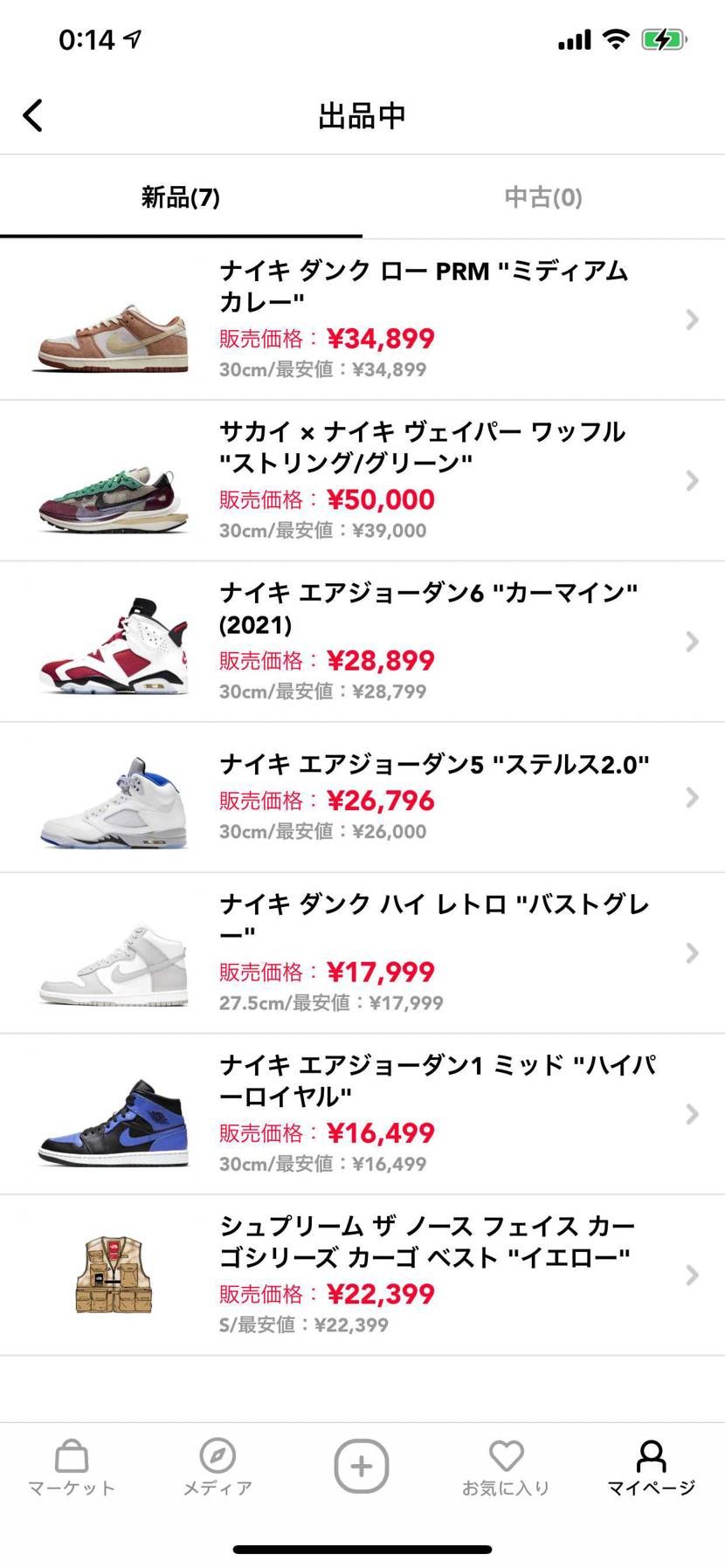Switch to the 新品(7) tab
Viewport: 725px width, 1568px height.
pyautogui.click(x=181, y=197)
